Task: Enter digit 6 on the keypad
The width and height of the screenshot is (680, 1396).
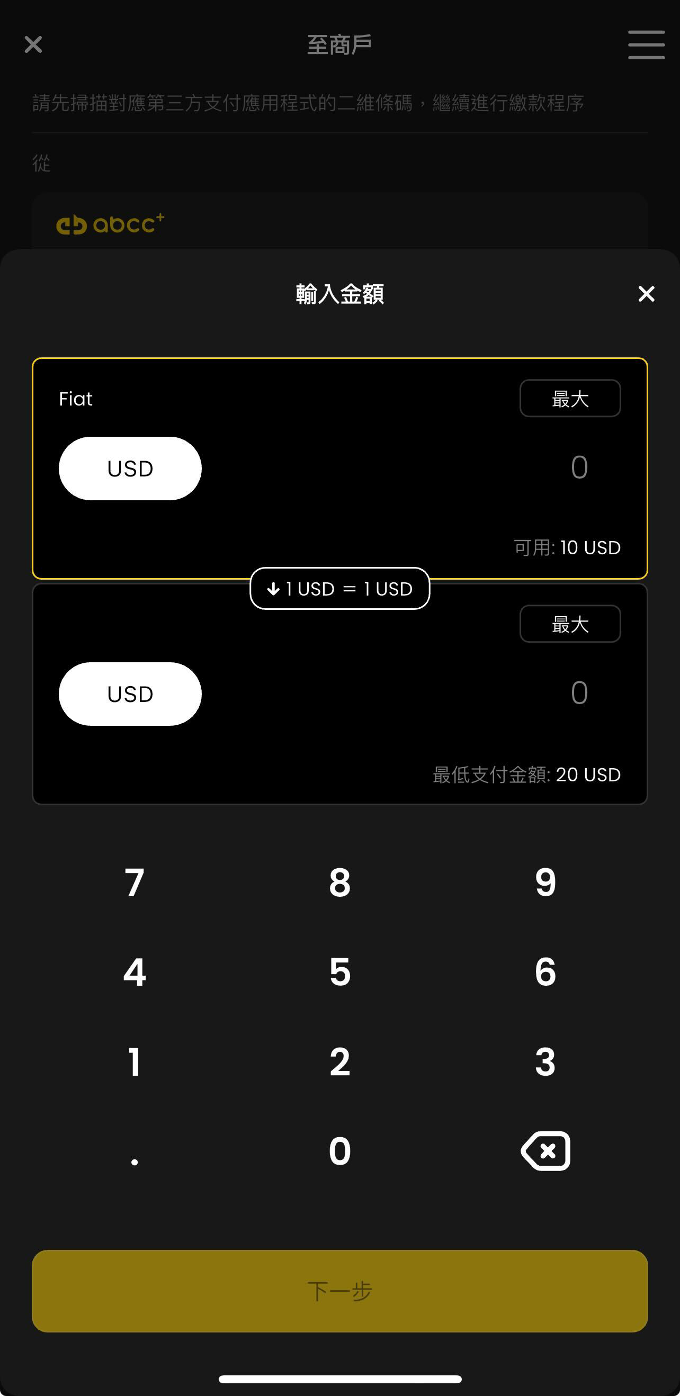Action: coord(545,972)
